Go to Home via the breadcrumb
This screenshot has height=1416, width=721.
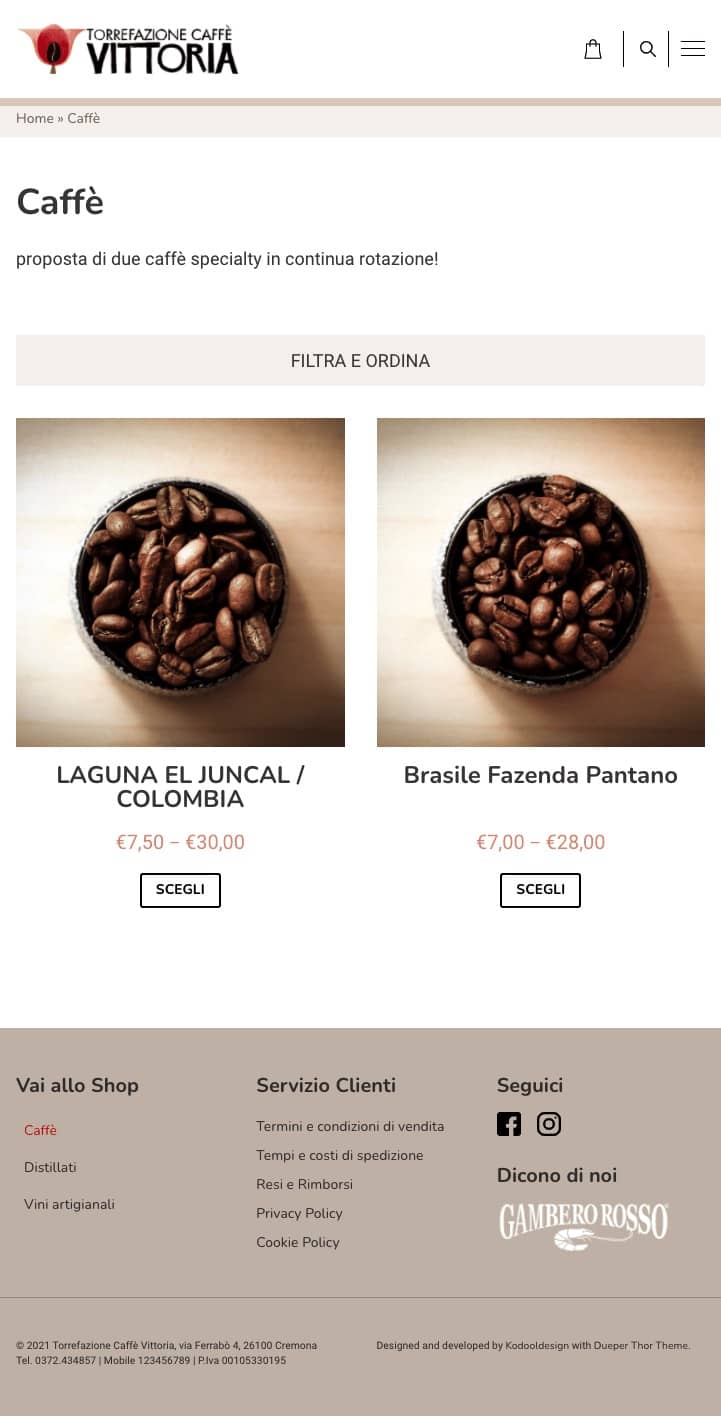[x=35, y=118]
